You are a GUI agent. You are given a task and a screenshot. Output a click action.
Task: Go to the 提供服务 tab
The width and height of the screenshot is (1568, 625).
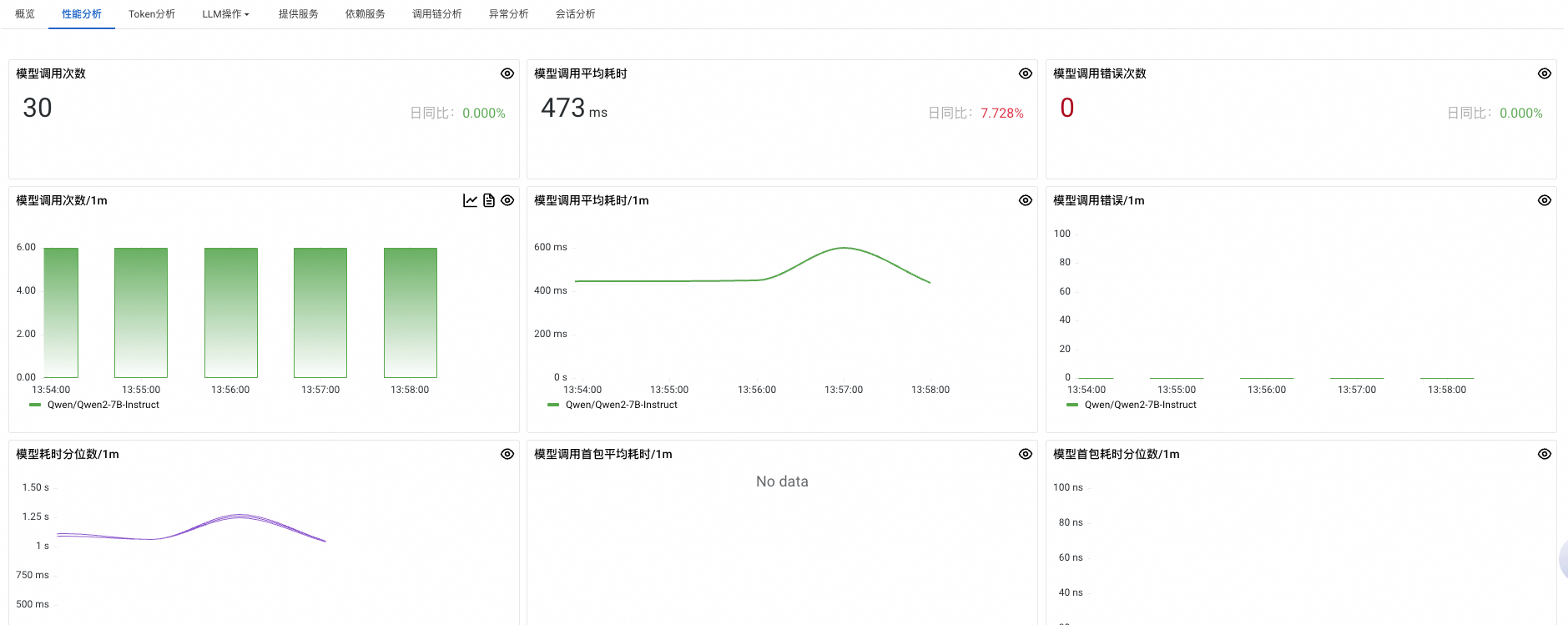point(298,14)
